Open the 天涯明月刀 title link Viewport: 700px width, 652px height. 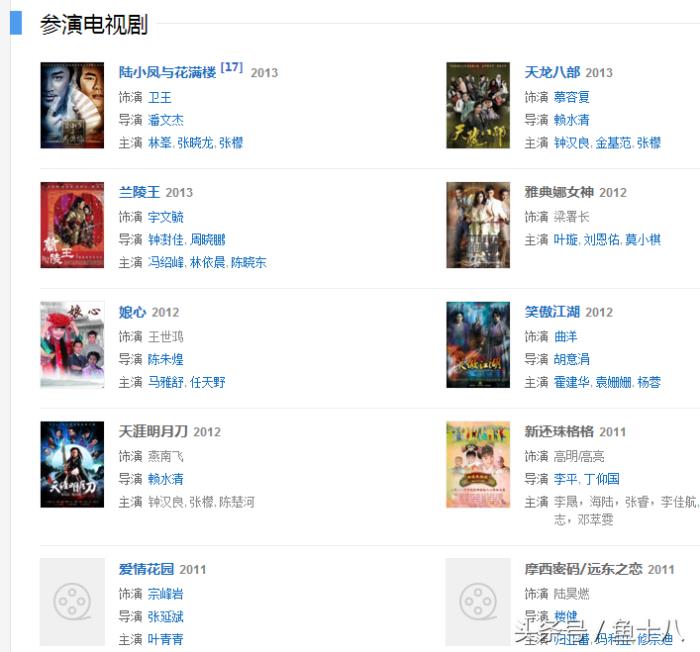point(153,431)
